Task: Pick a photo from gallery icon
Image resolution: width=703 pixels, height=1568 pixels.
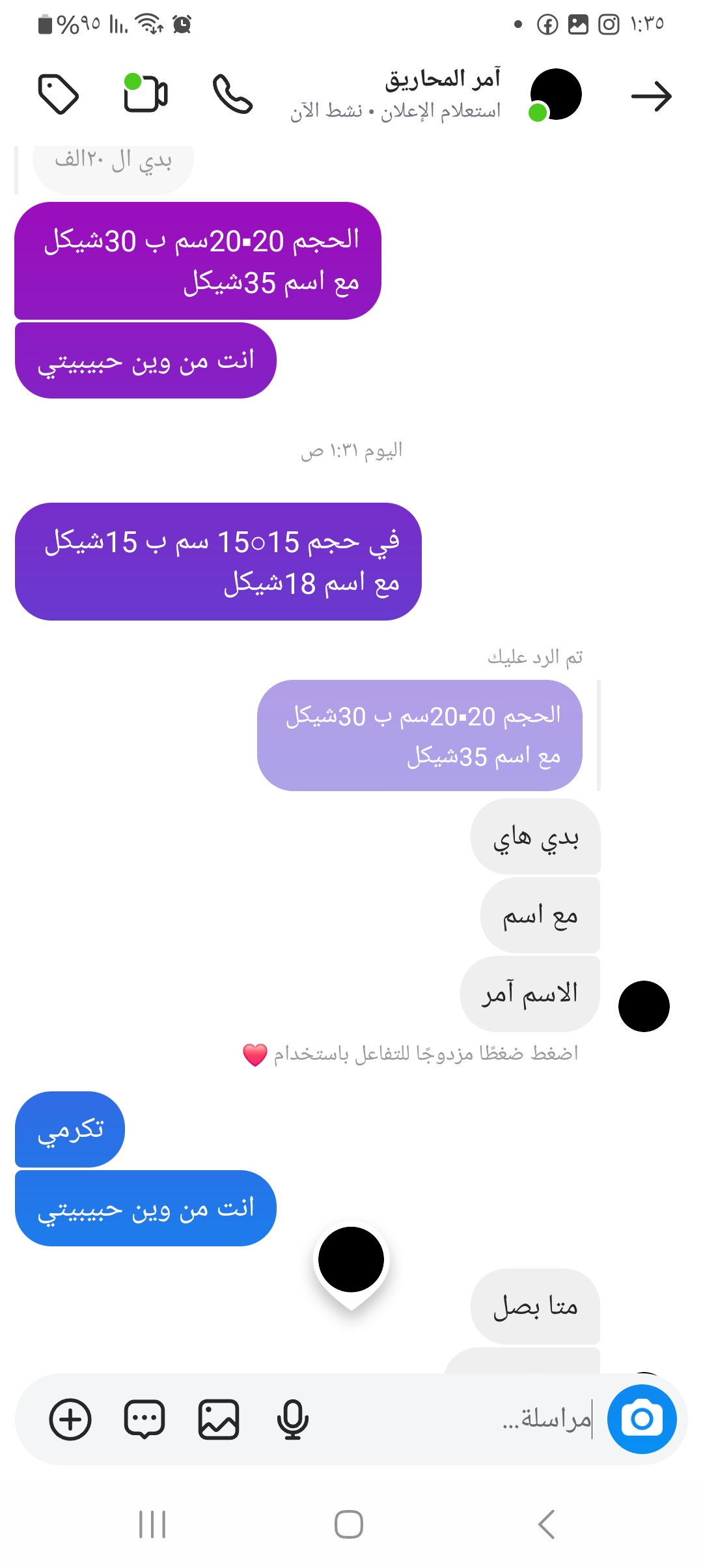Action: click(x=219, y=1419)
